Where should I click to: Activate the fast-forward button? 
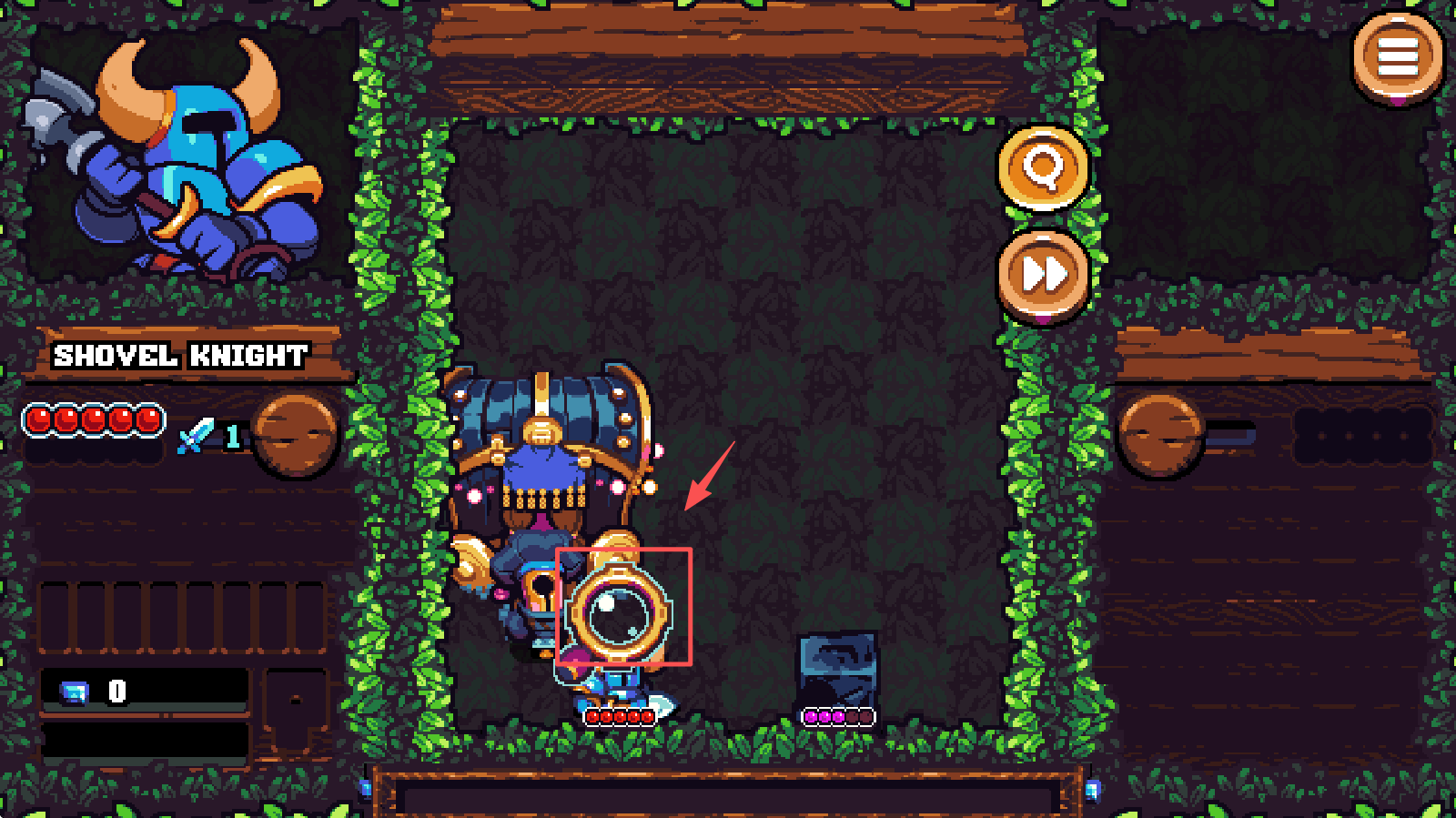coord(1044,274)
